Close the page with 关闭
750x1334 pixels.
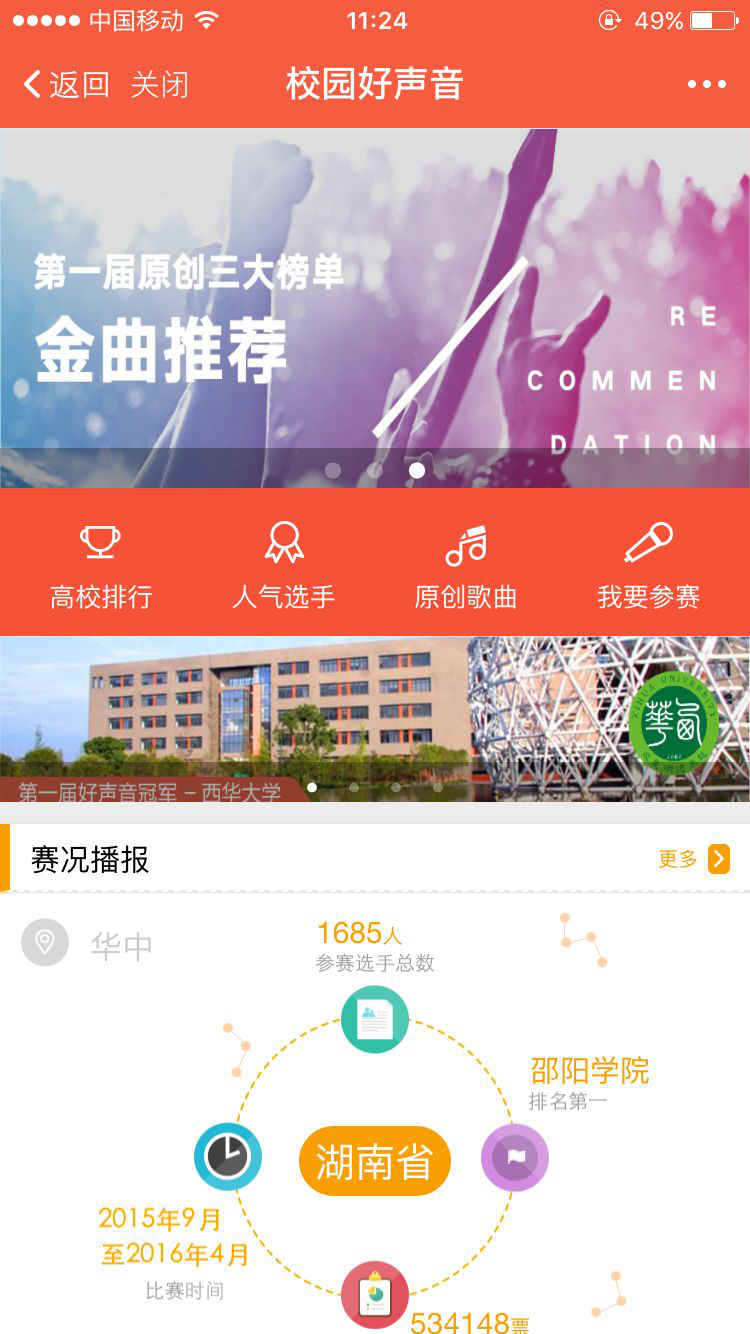coord(159,85)
